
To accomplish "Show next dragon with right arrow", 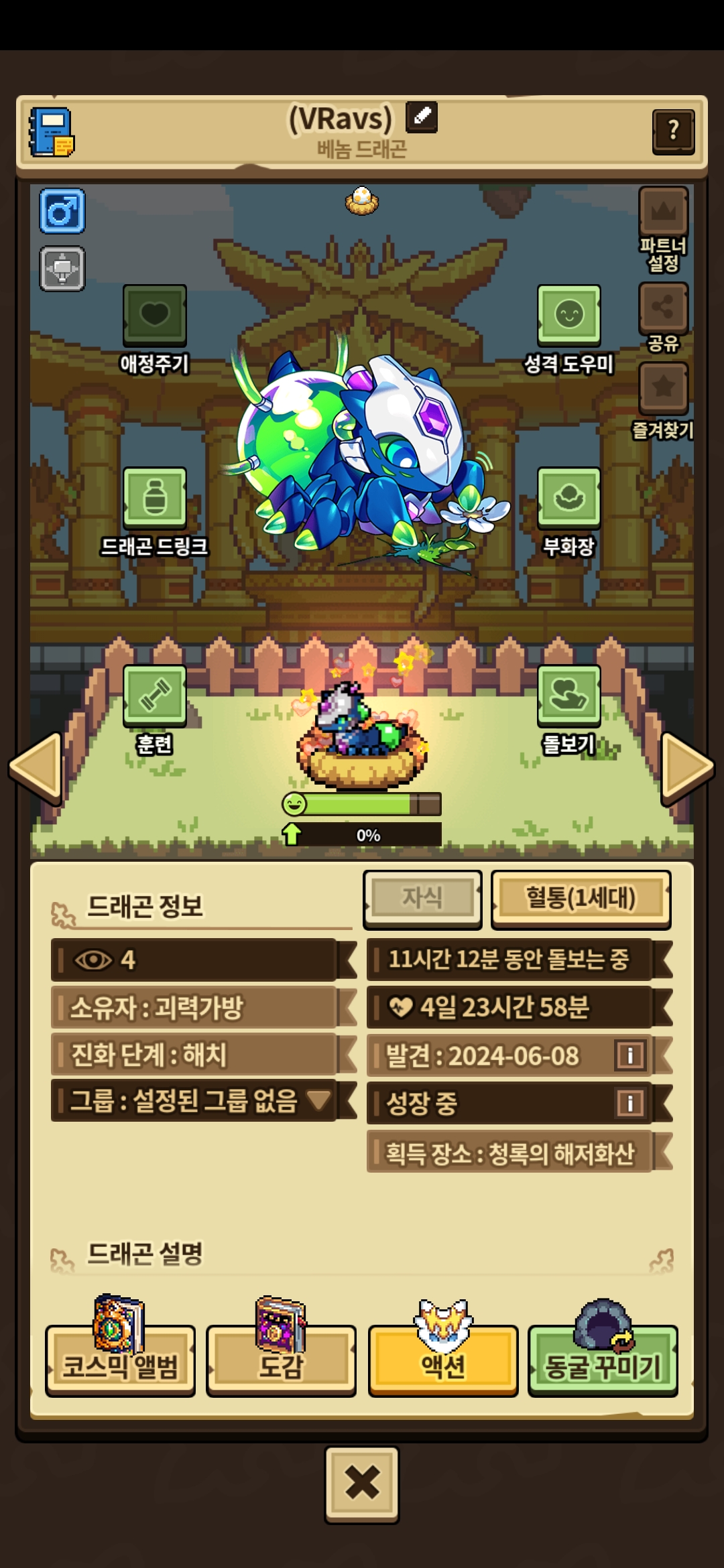I will pyautogui.click(x=688, y=768).
